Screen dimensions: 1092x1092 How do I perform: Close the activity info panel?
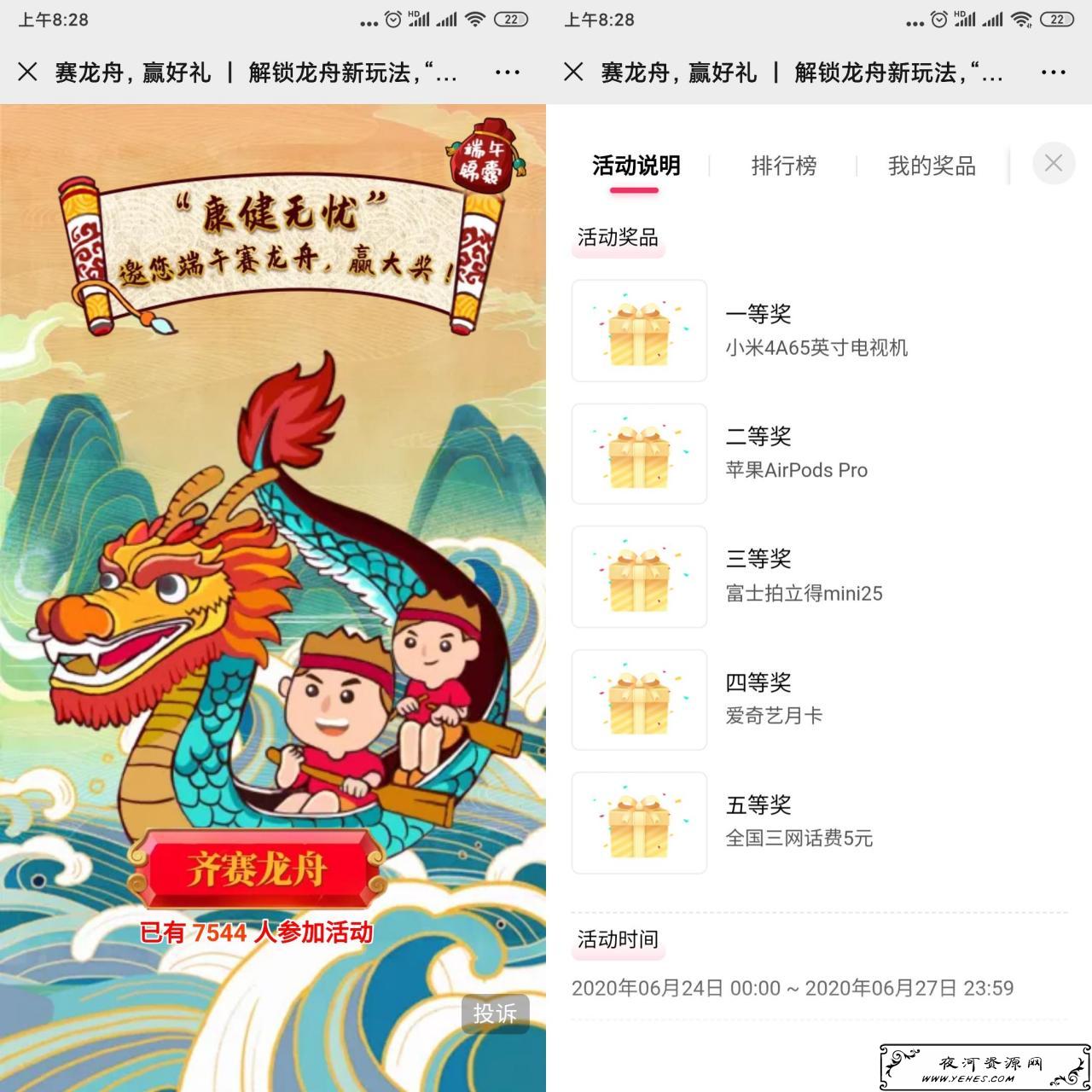point(1053,163)
